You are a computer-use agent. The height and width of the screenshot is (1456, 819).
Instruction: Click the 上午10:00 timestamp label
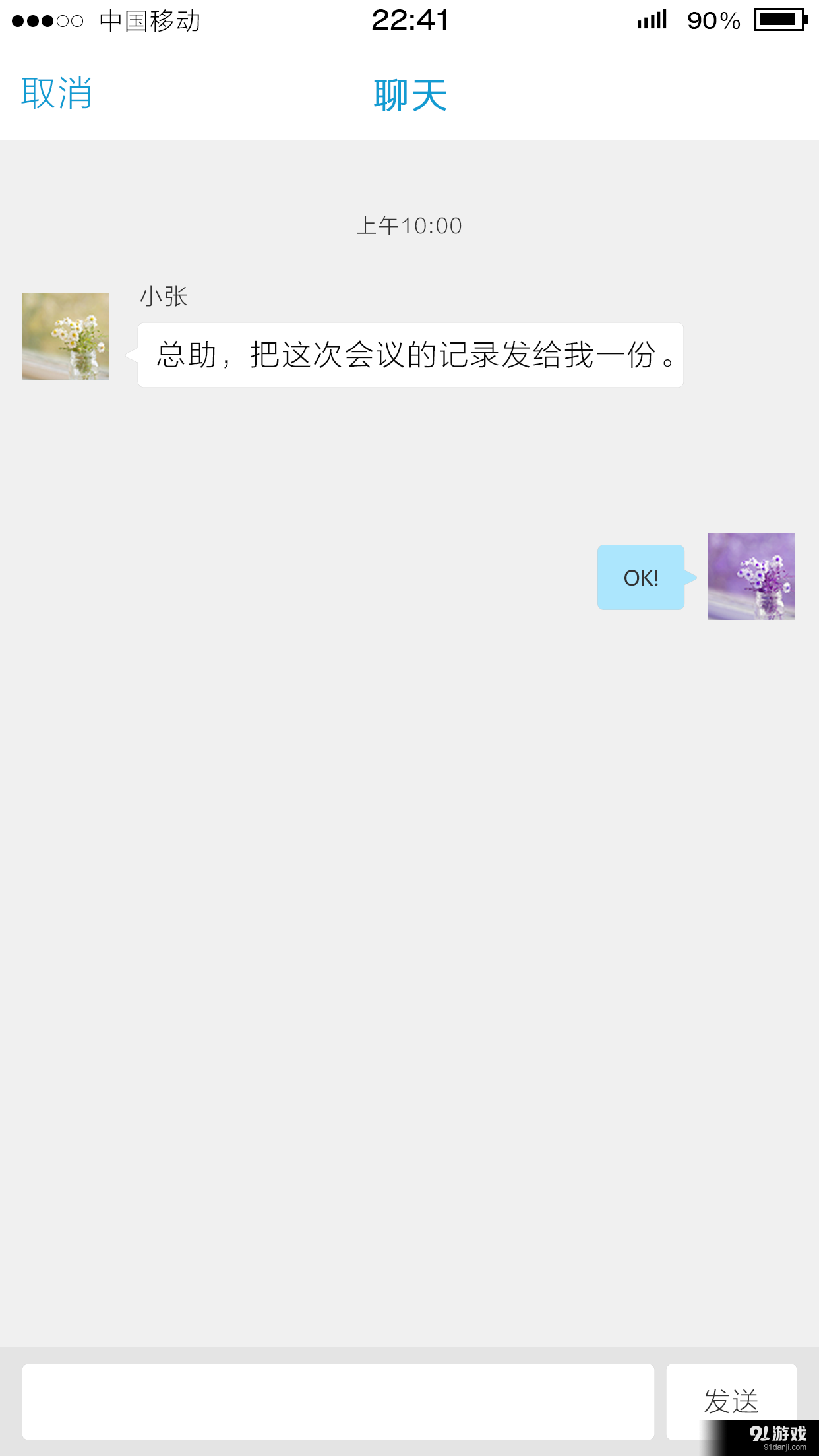pos(409,225)
